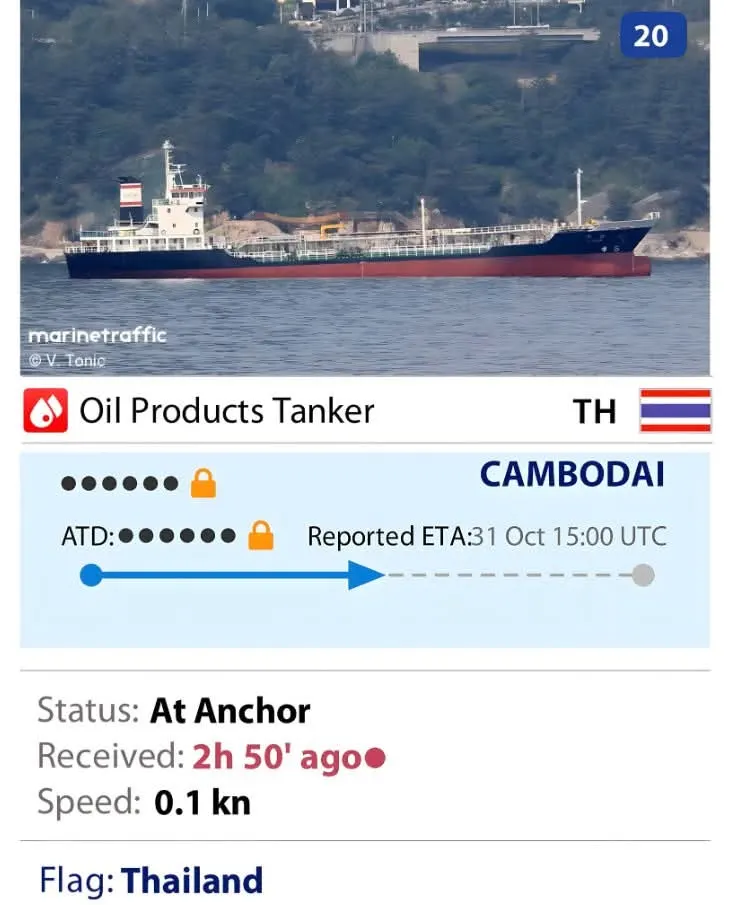Open the Thailand flag link
The height and width of the screenshot is (905, 729).
tap(191, 881)
